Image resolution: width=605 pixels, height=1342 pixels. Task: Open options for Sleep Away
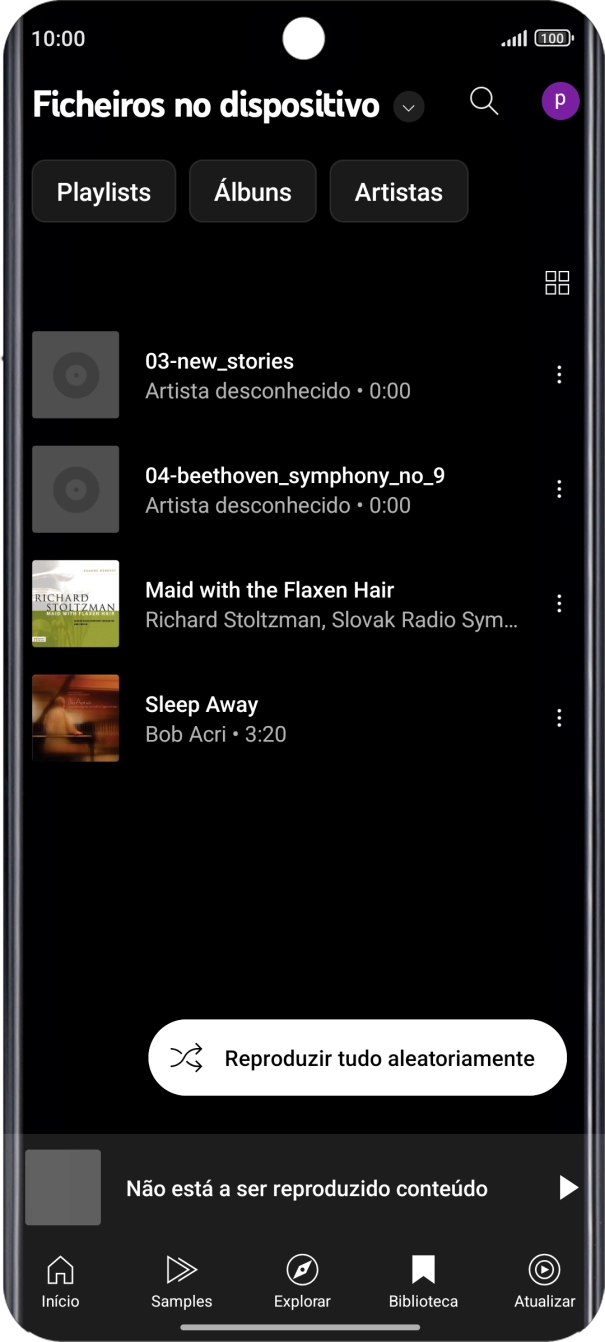(x=559, y=718)
